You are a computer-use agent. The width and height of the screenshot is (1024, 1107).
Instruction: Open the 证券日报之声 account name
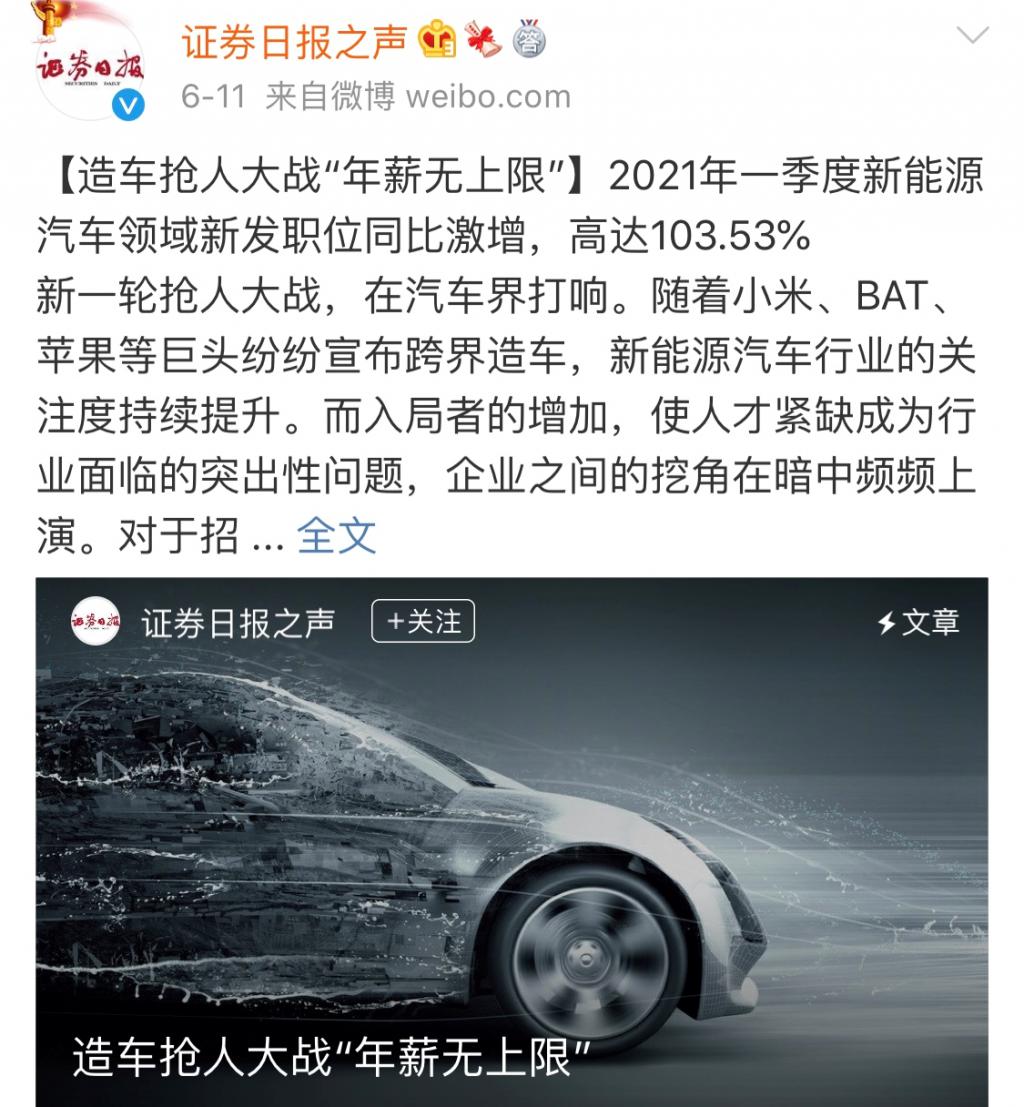294,42
